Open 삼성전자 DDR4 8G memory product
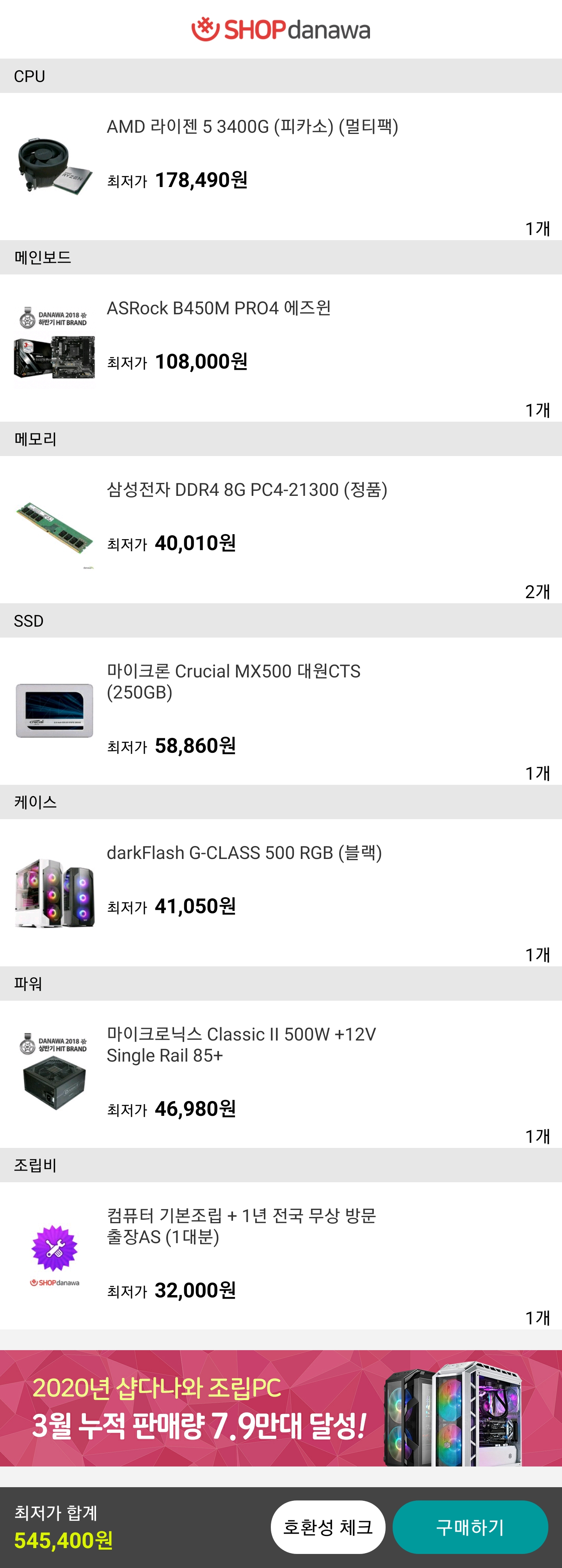This screenshot has width=562, height=1568. (246, 489)
